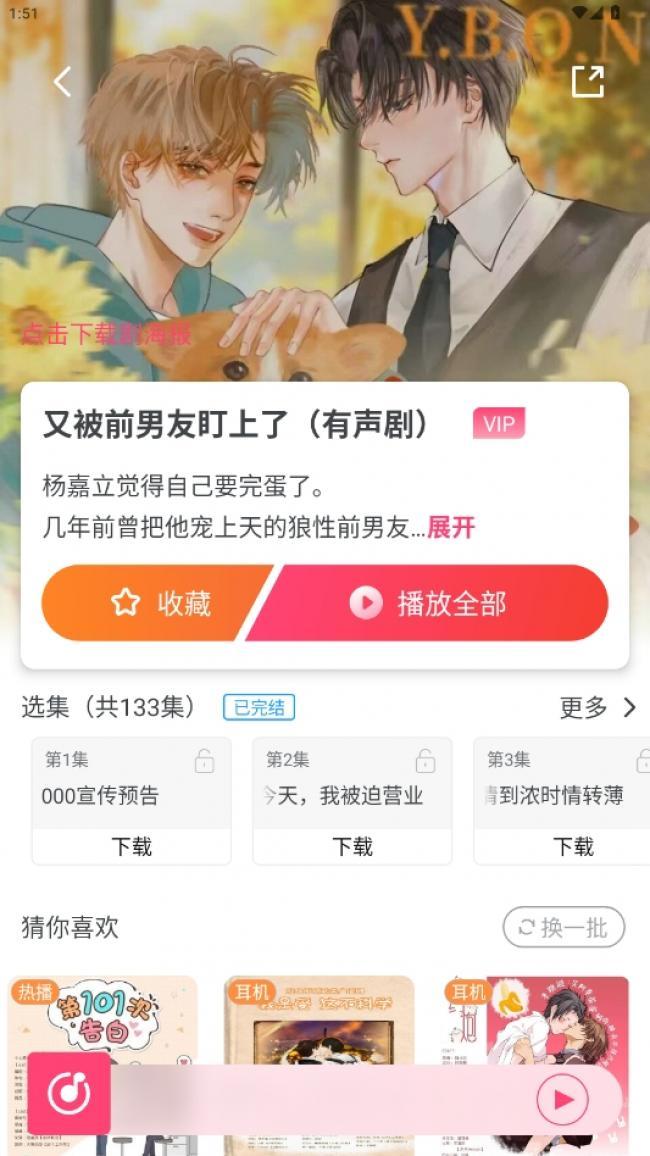Image resolution: width=650 pixels, height=1156 pixels.
Task: Open episode 第1集 000宣传预告
Action: 131,783
